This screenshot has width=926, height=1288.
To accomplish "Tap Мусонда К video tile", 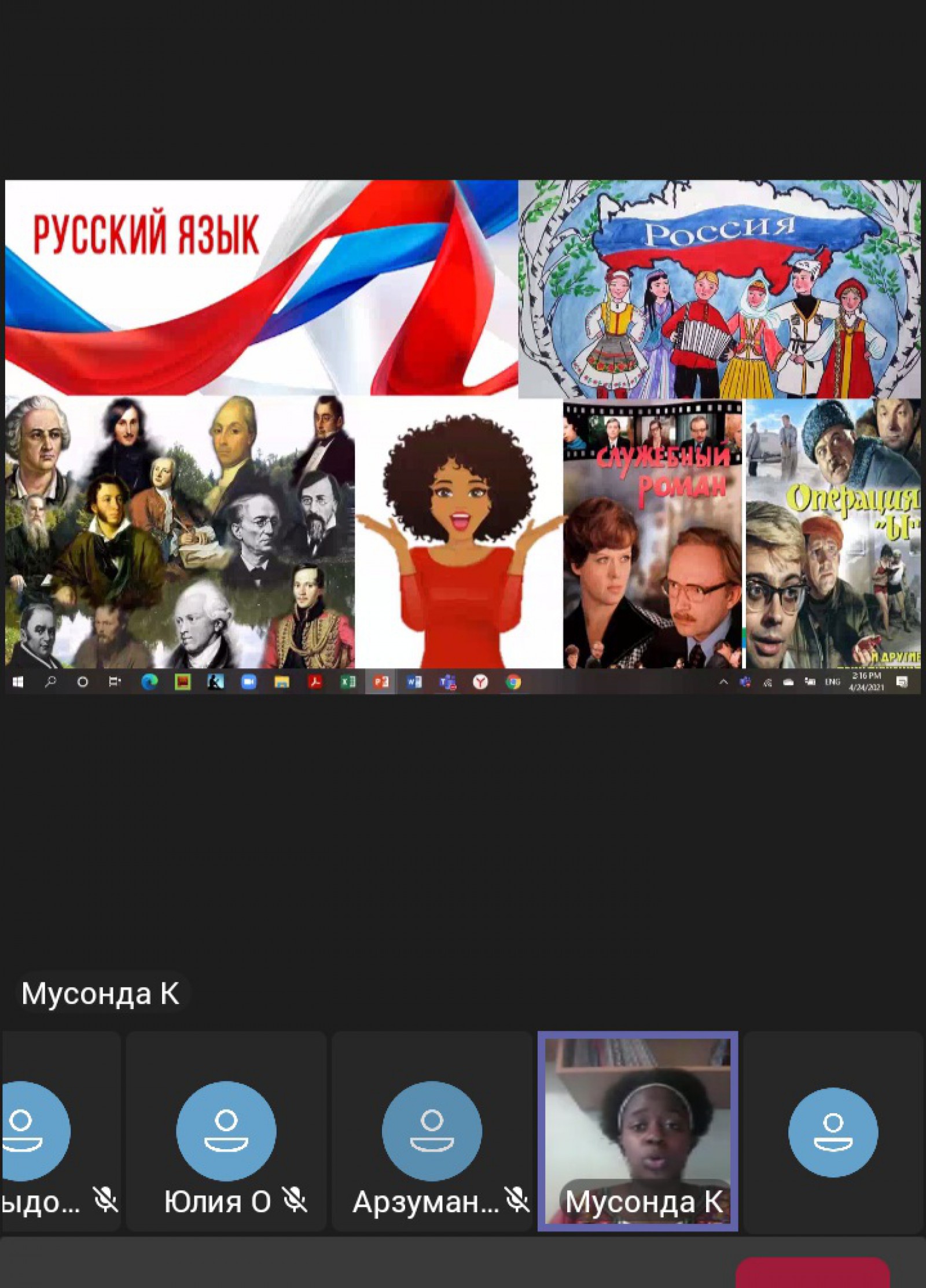I will tap(637, 1132).
